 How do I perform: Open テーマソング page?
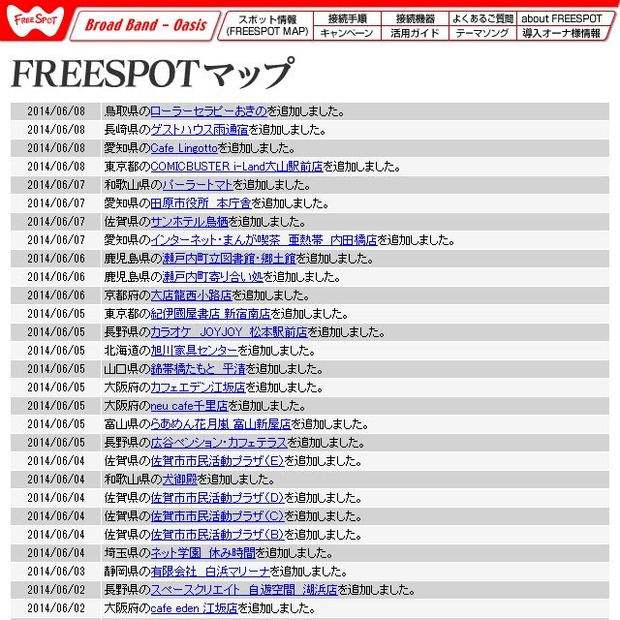[482, 33]
